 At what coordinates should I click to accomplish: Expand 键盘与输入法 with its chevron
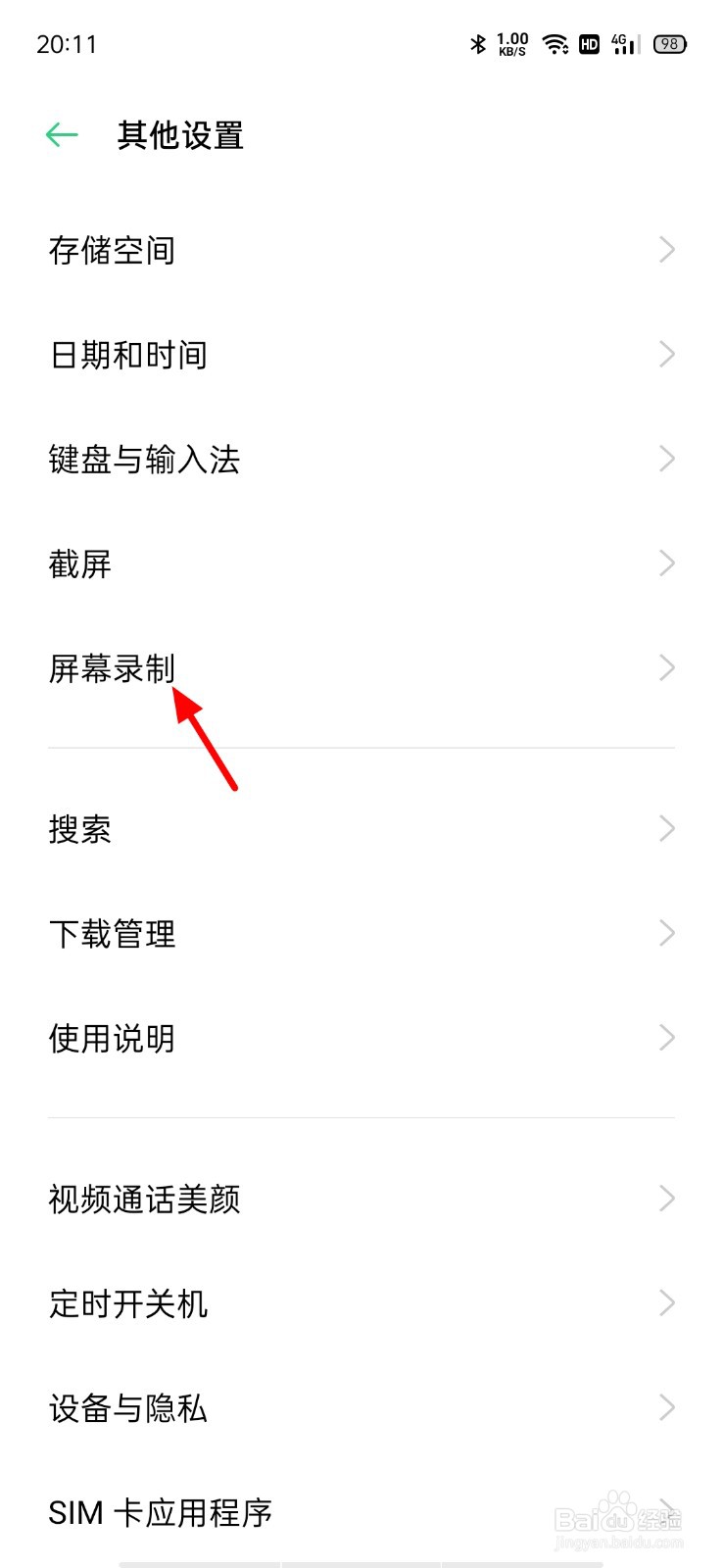(x=667, y=459)
